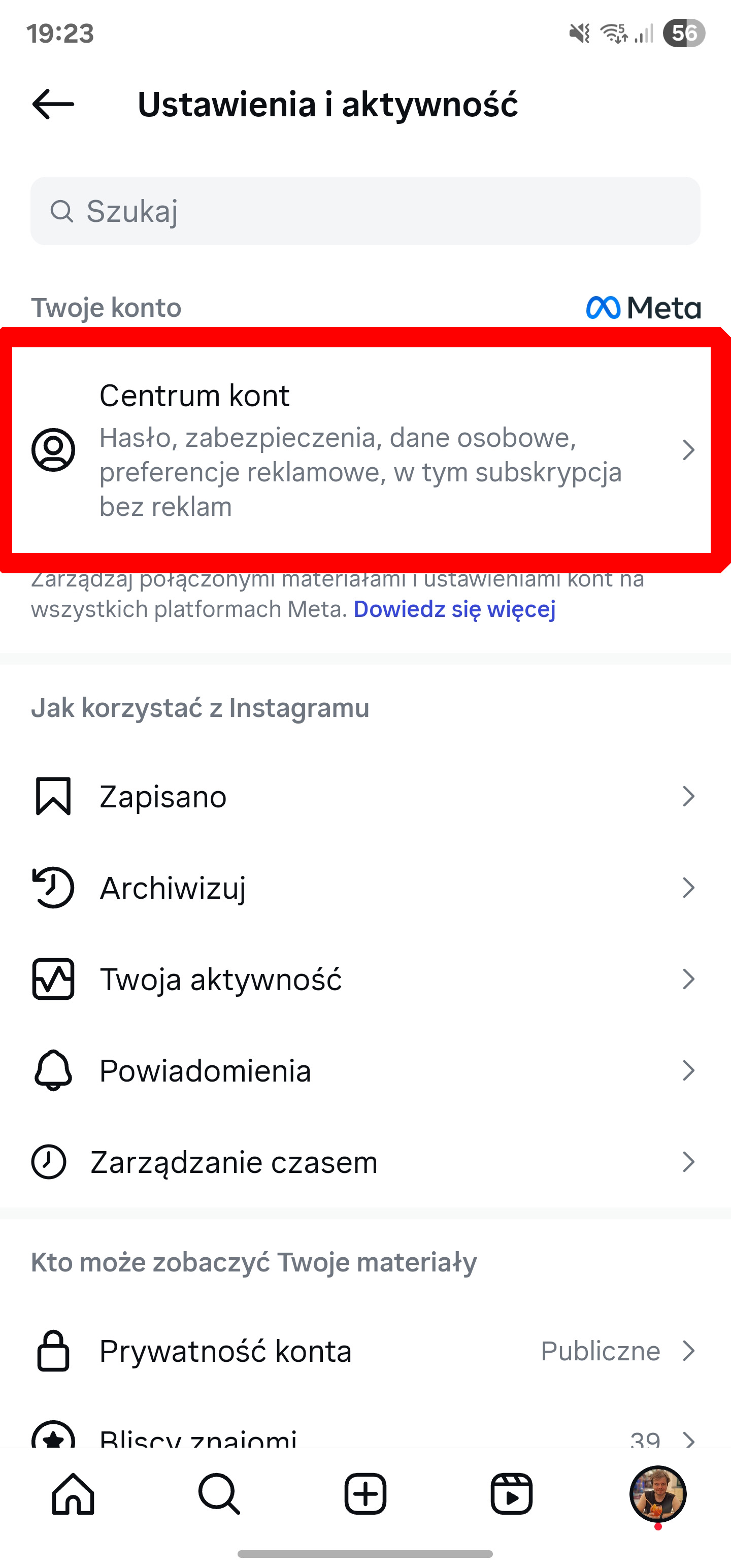Viewport: 731px width, 1568px height.
Task: Tap the Szukaj search field
Action: coord(365,211)
